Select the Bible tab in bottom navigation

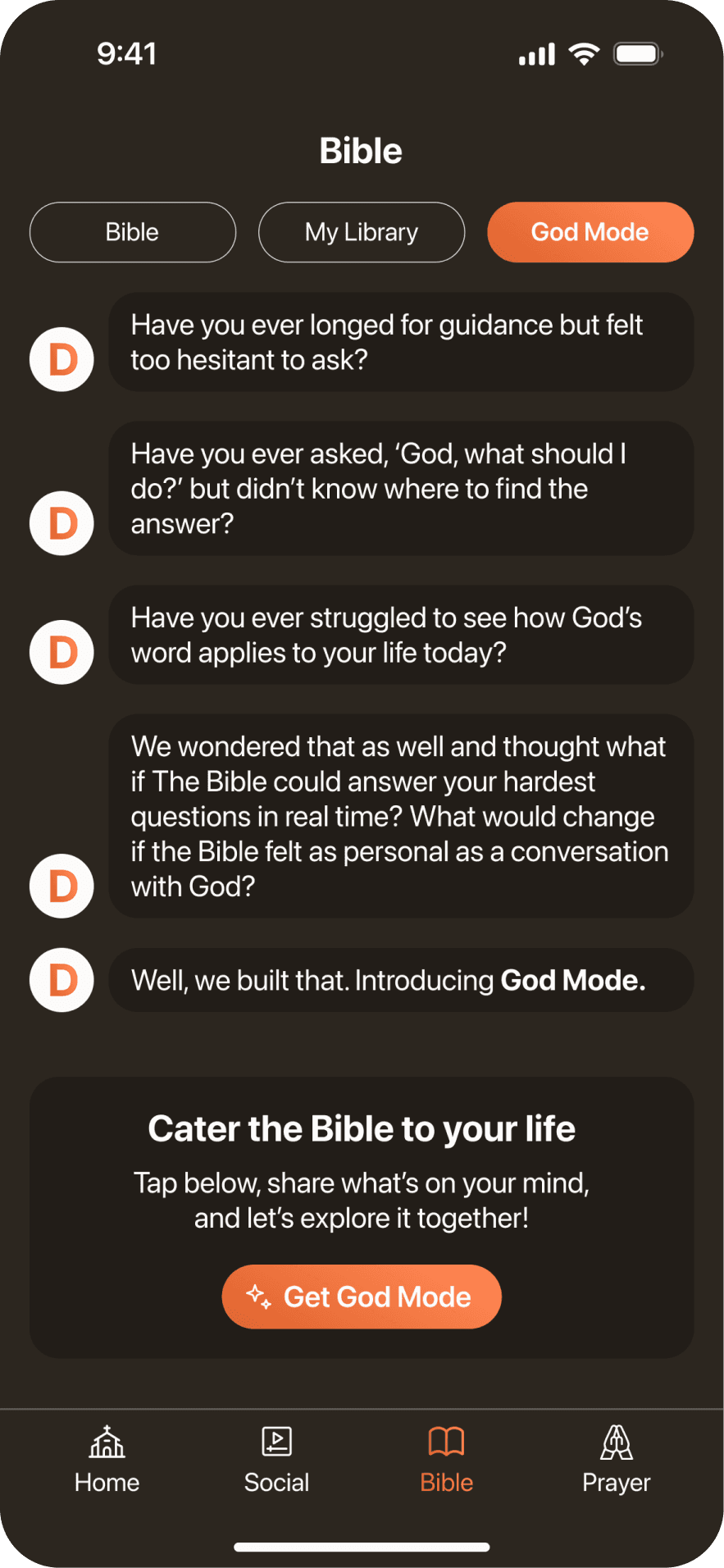tap(447, 1460)
